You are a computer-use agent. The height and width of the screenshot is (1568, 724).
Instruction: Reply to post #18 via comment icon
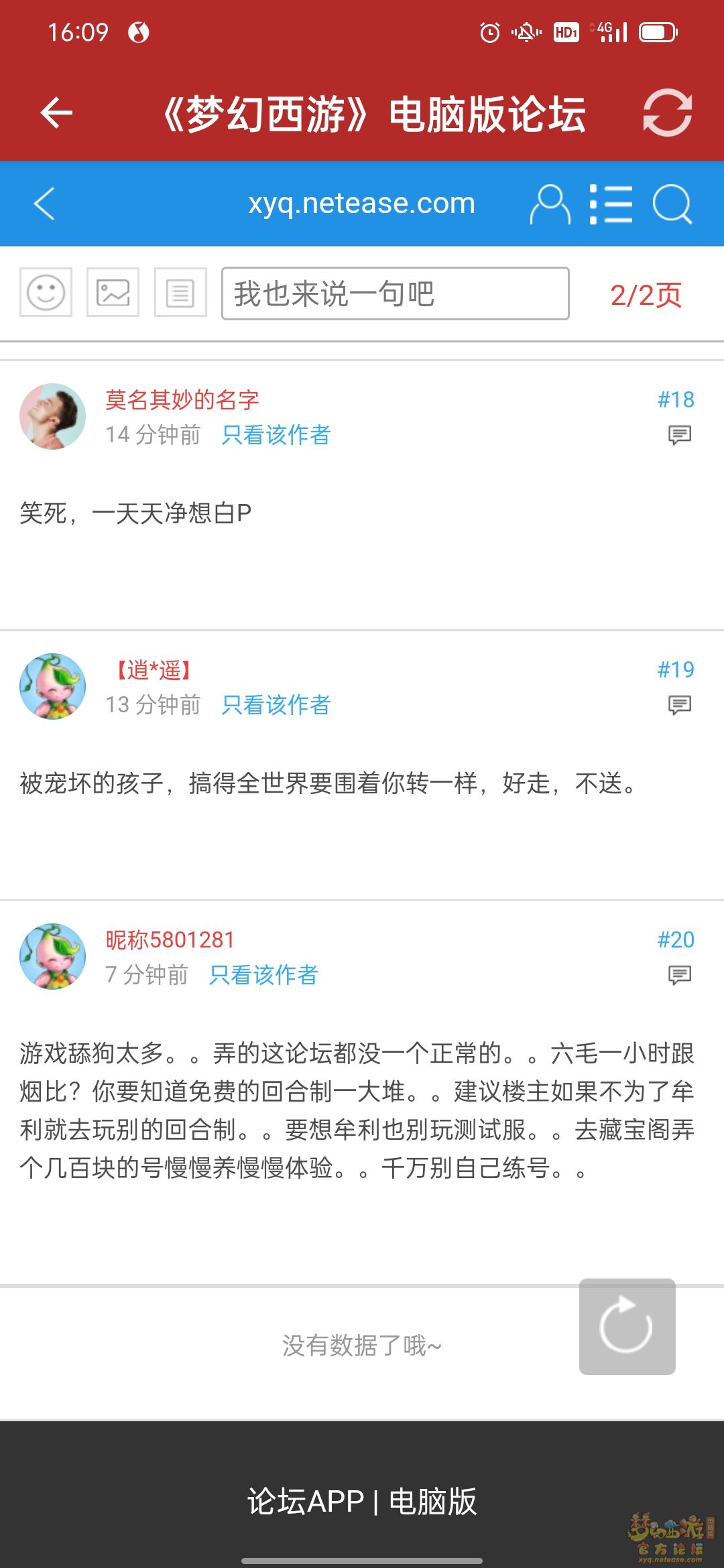click(x=679, y=436)
